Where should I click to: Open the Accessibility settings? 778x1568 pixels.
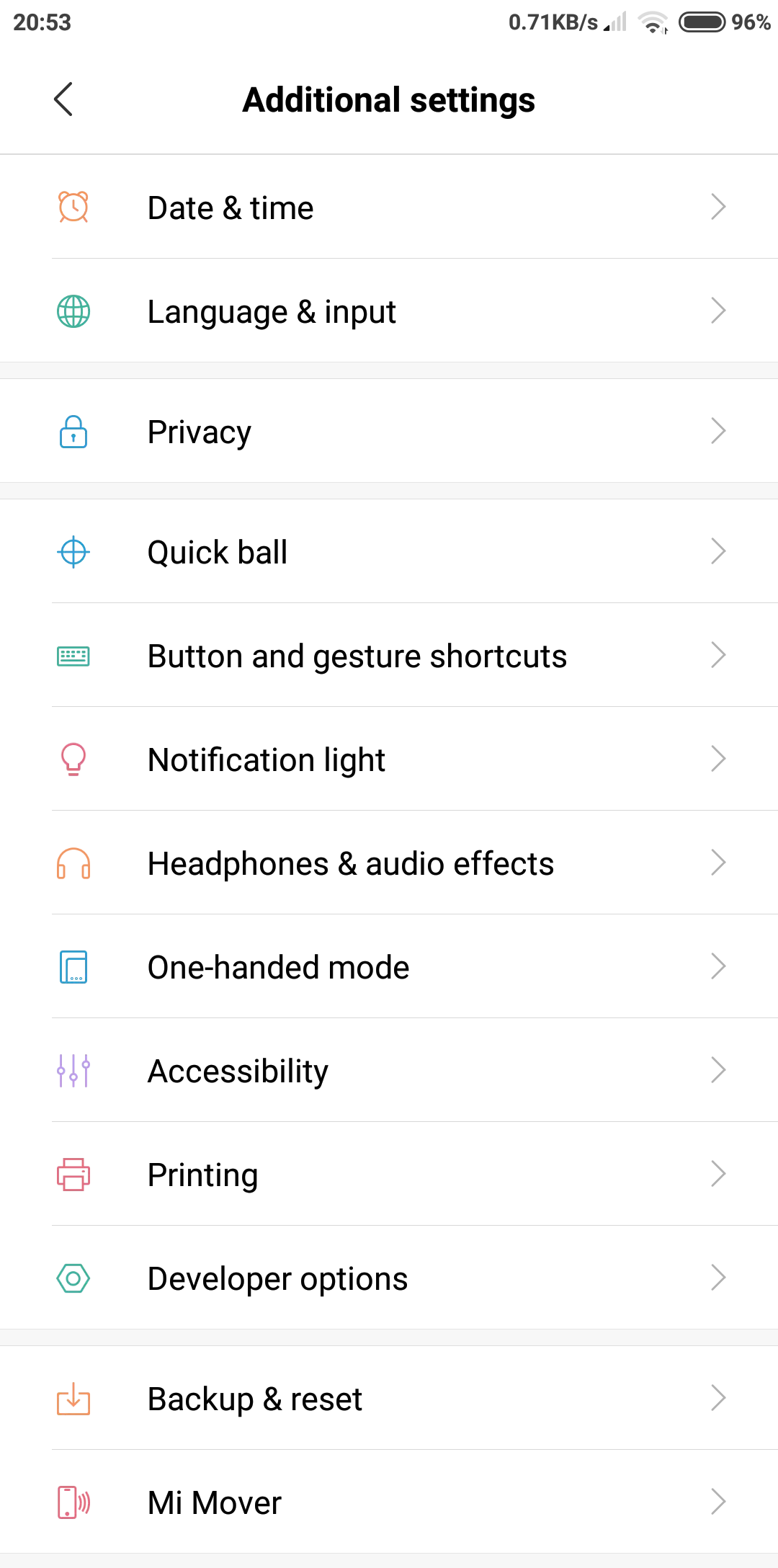pyautogui.click(x=389, y=1070)
